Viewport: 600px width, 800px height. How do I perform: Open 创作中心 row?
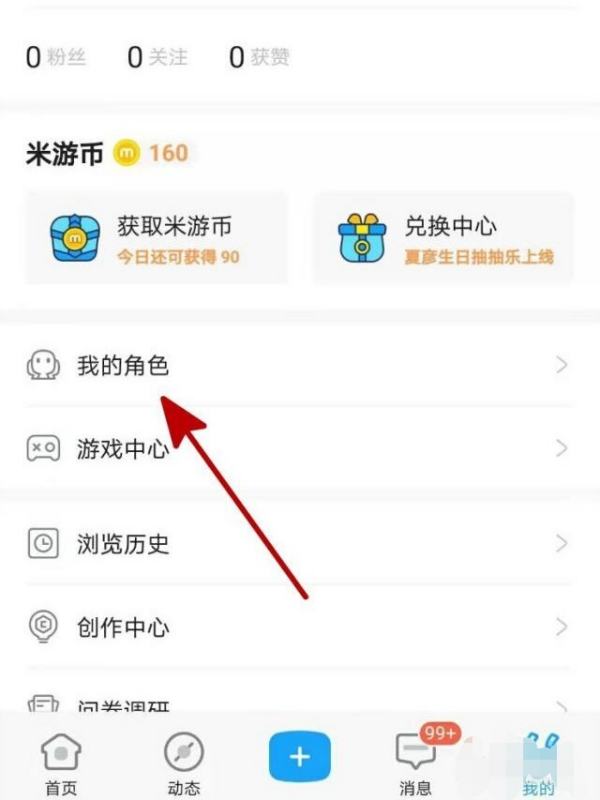[300, 627]
